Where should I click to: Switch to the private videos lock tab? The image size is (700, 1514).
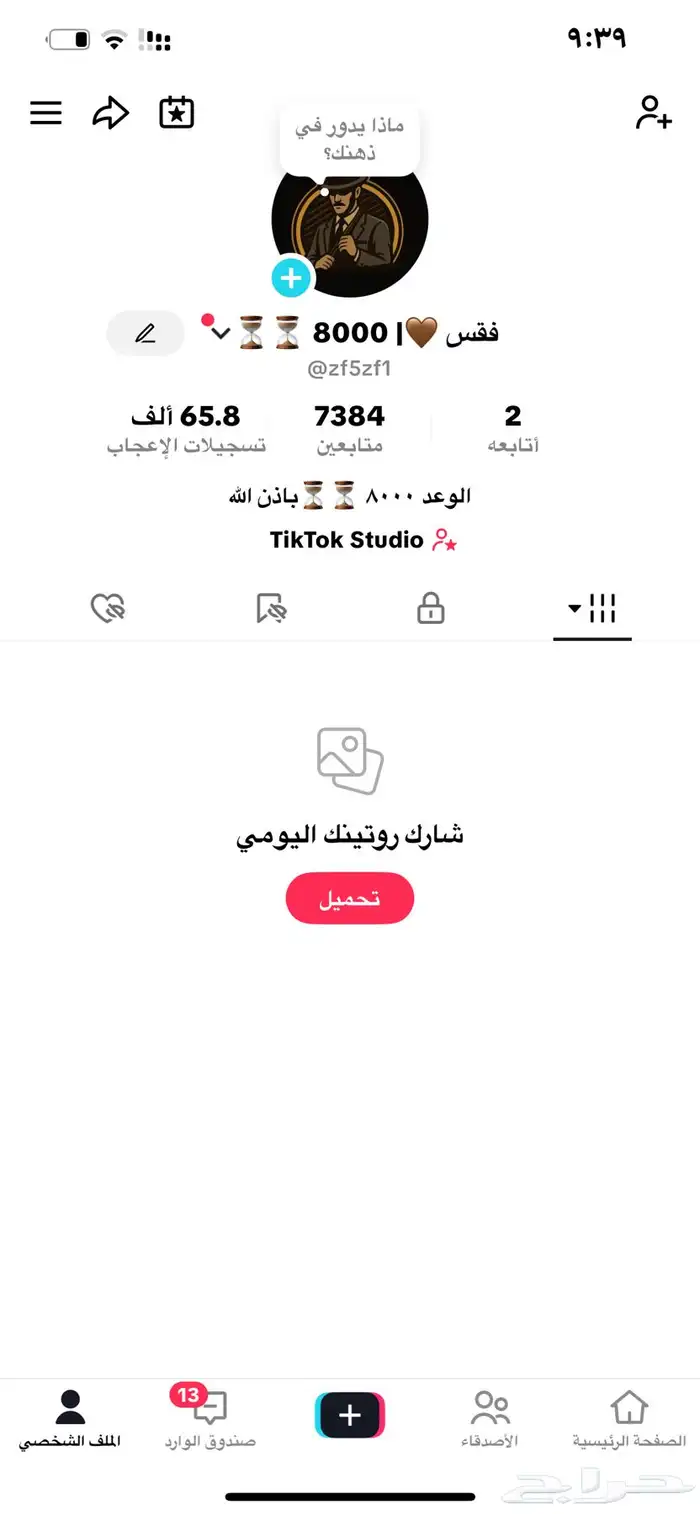[430, 608]
